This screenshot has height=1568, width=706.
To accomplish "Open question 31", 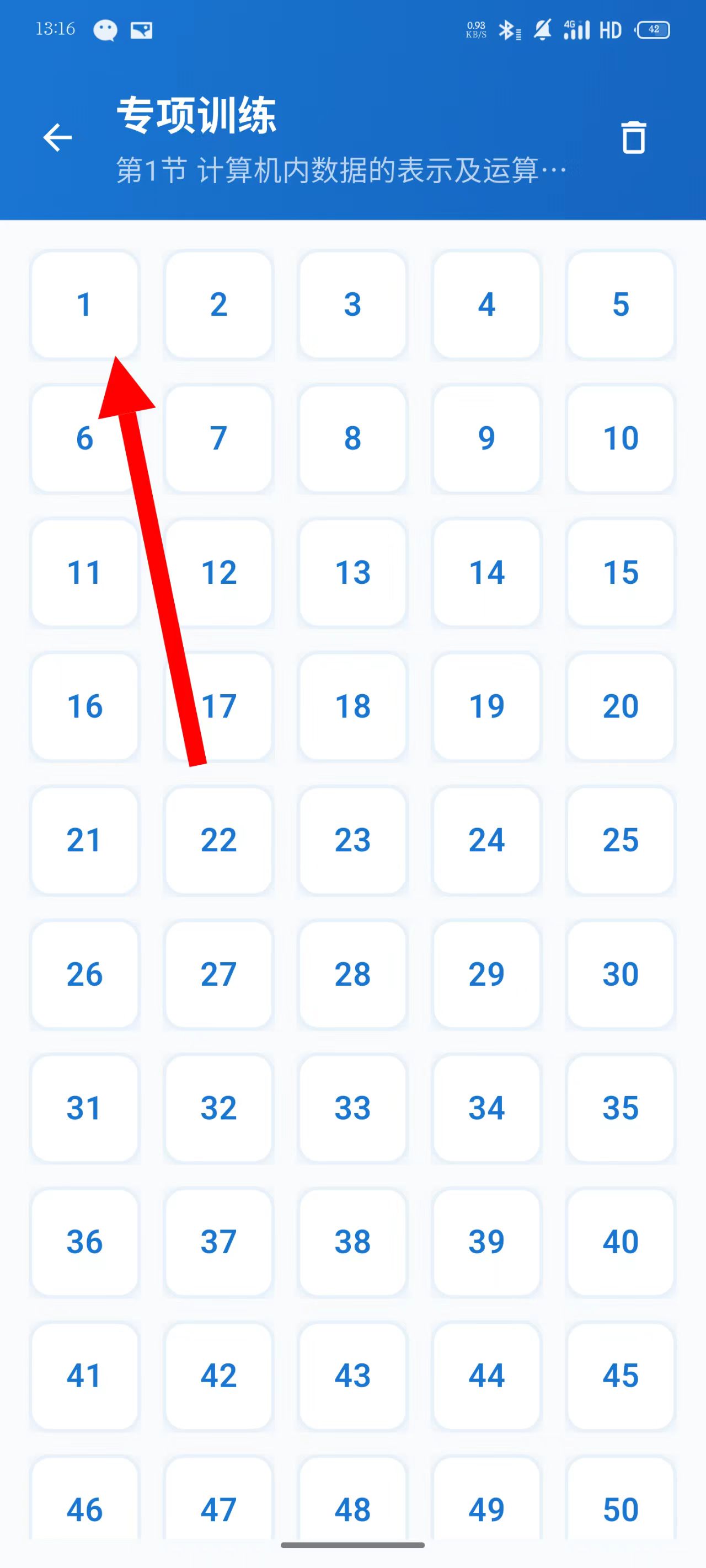I will (84, 1108).
